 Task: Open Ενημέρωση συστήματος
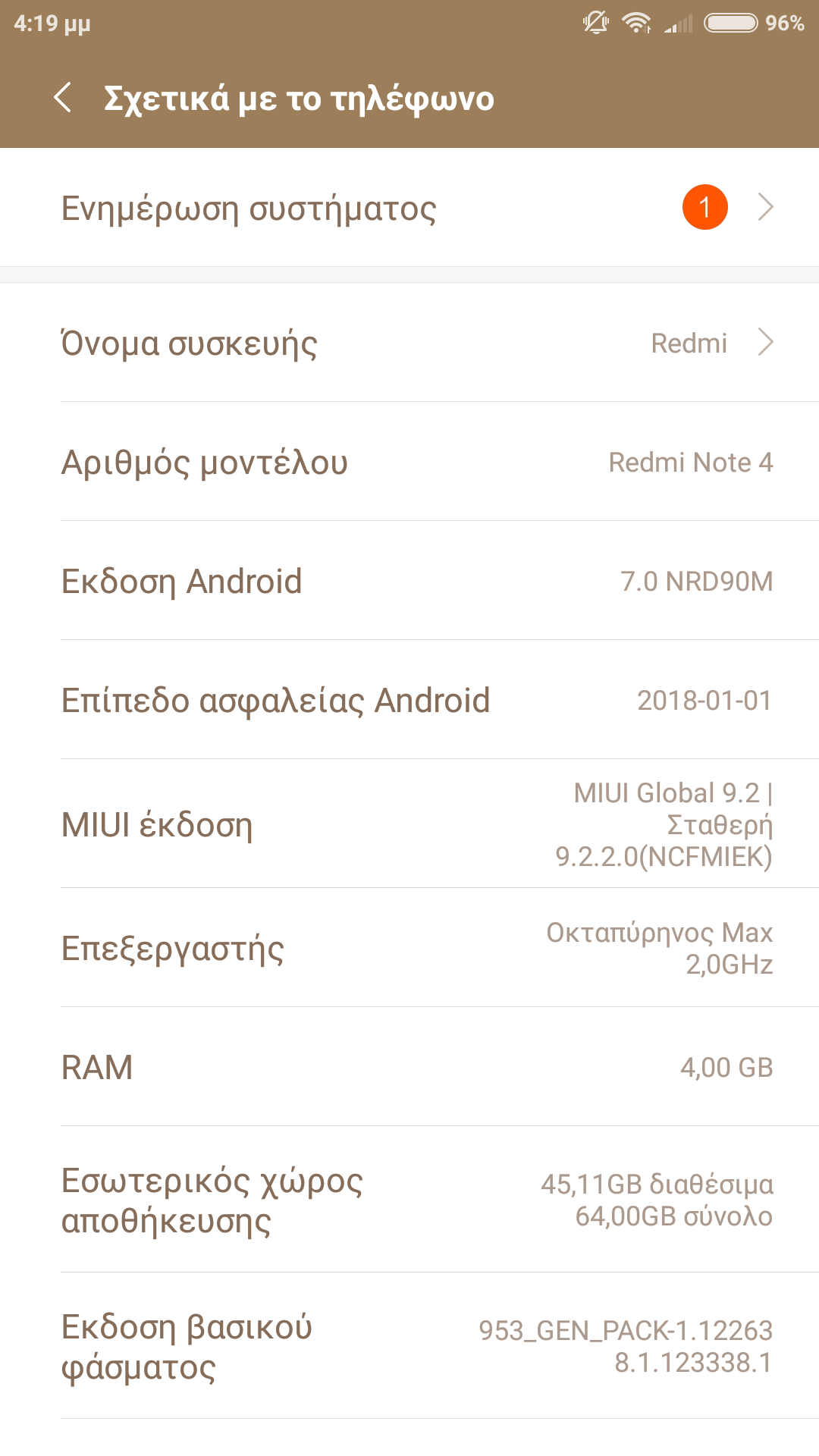409,208
